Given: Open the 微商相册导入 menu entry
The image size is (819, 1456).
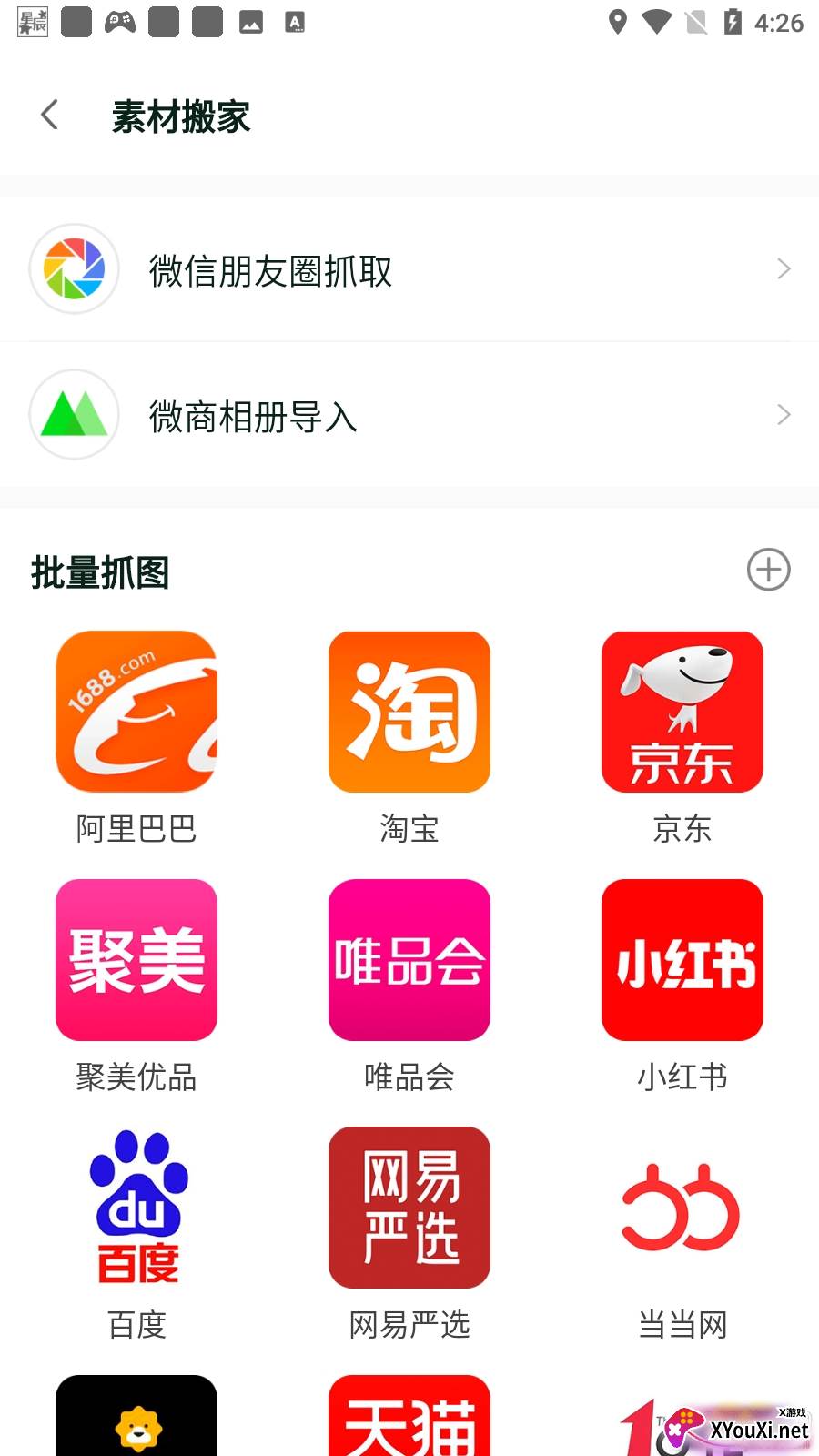Looking at the screenshot, I should click(252, 417).
